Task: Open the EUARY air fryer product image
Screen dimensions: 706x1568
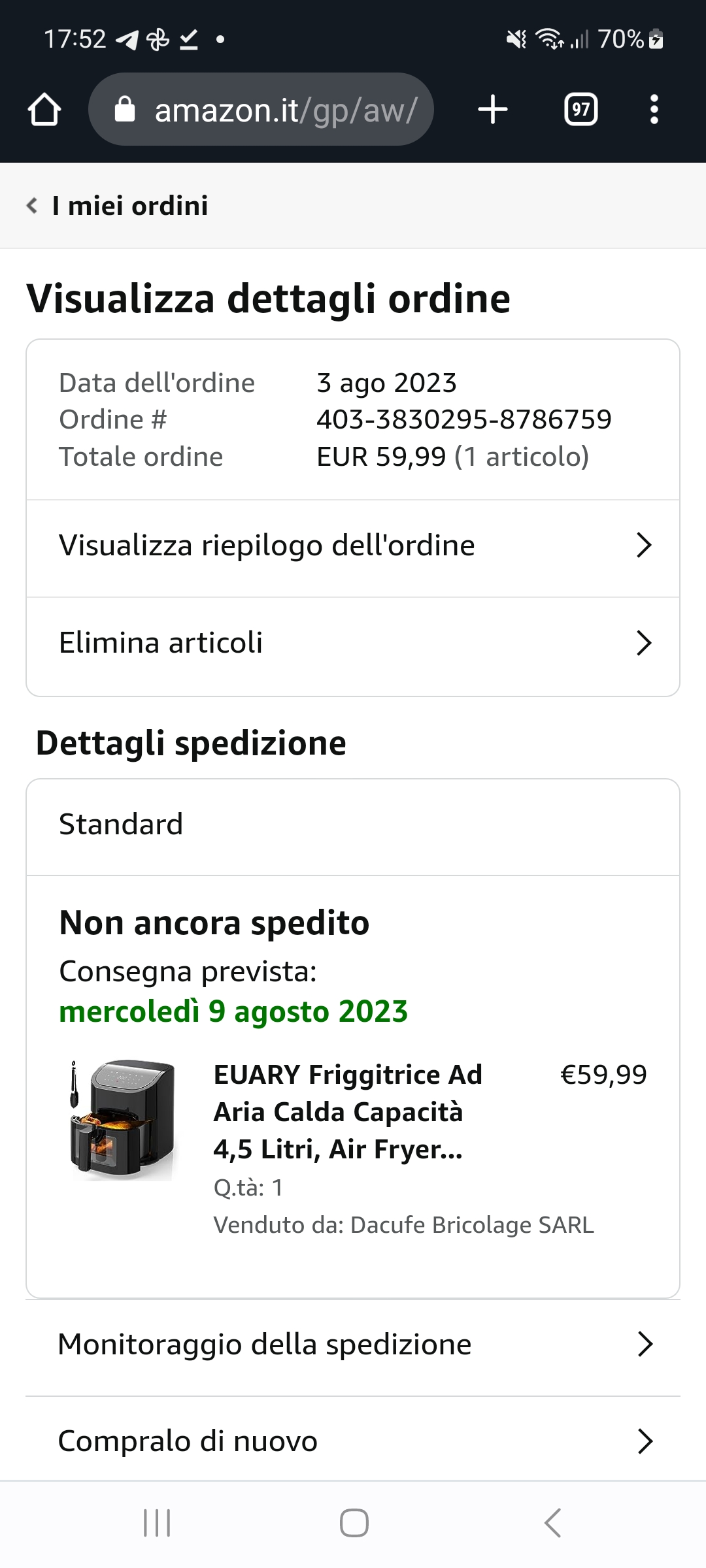Action: coord(122,1119)
